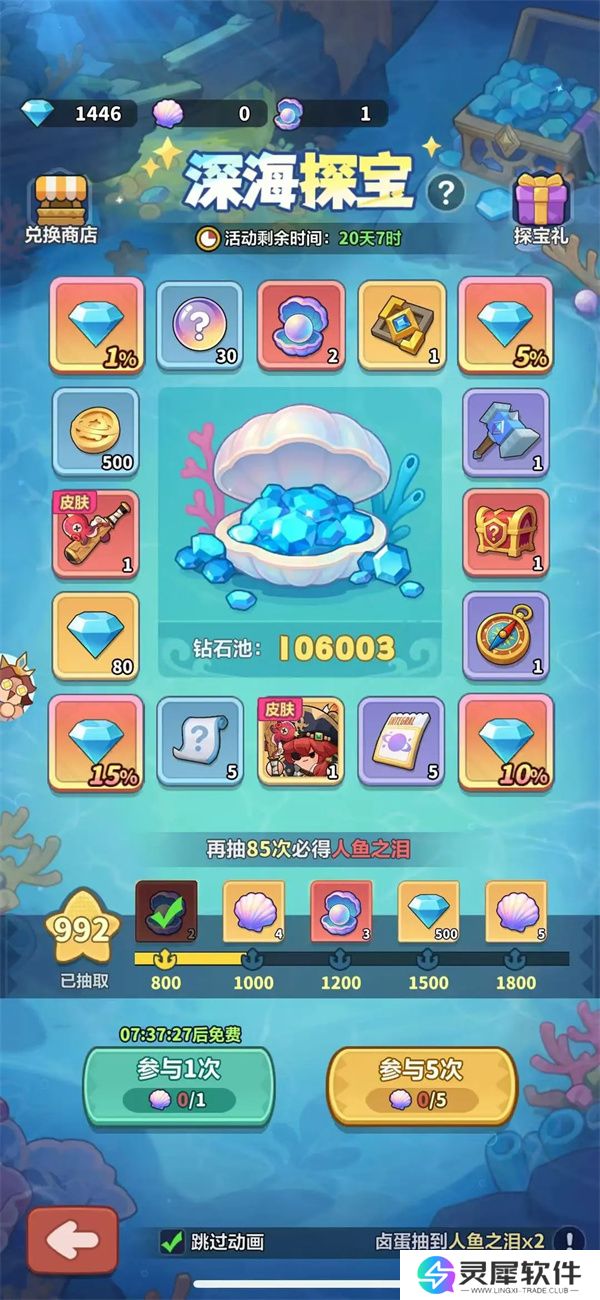View the 15% diamond prize tile
This screenshot has height=1300, width=600.
(97, 742)
